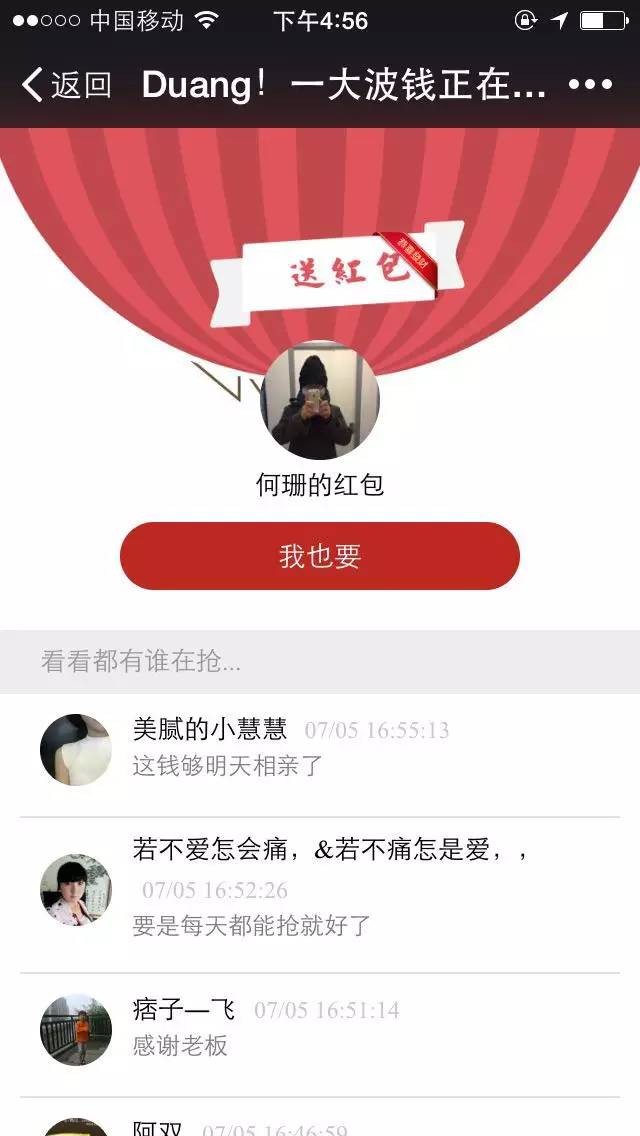Screen dimensions: 640x1136
Task: Go back with the 返回 button
Action: coord(66,85)
